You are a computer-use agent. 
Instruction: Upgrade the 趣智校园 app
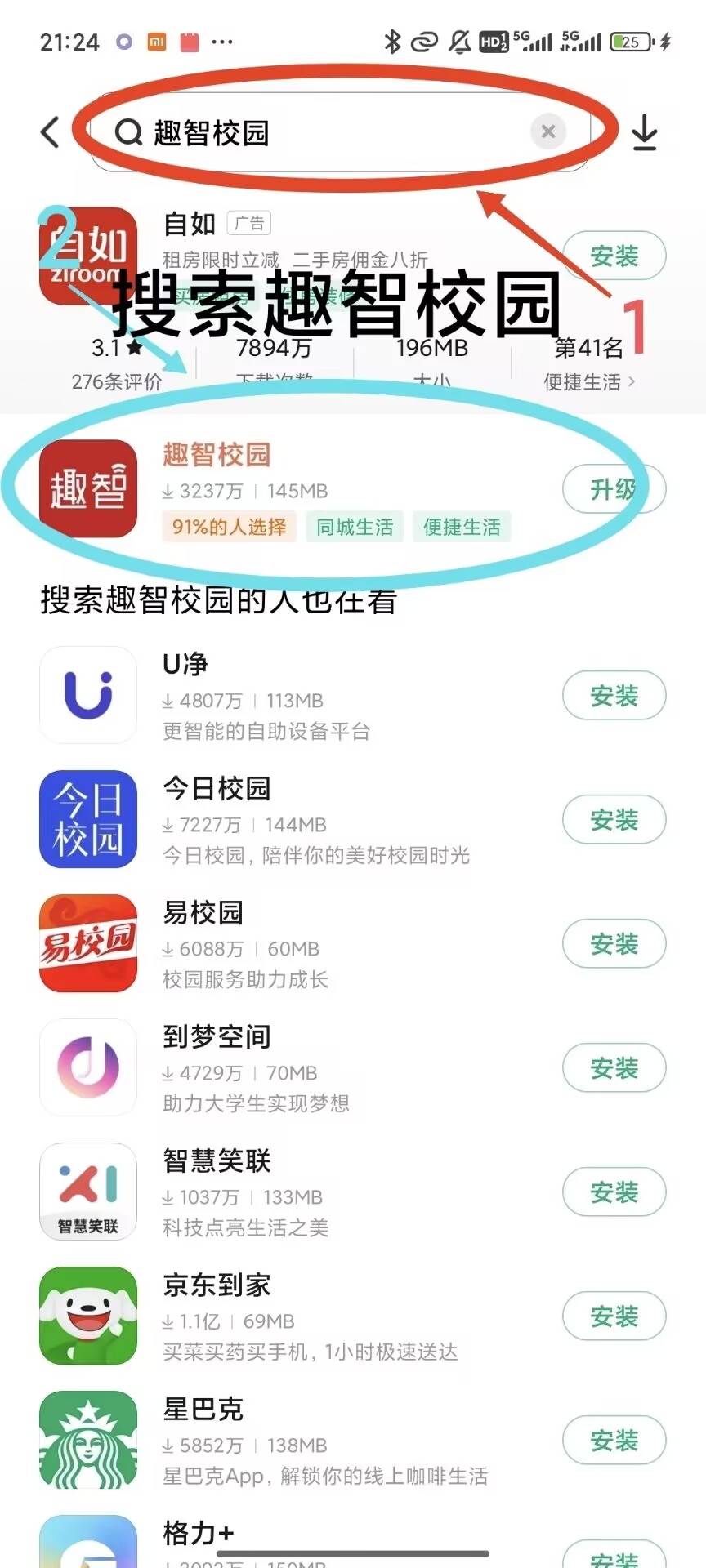(614, 489)
